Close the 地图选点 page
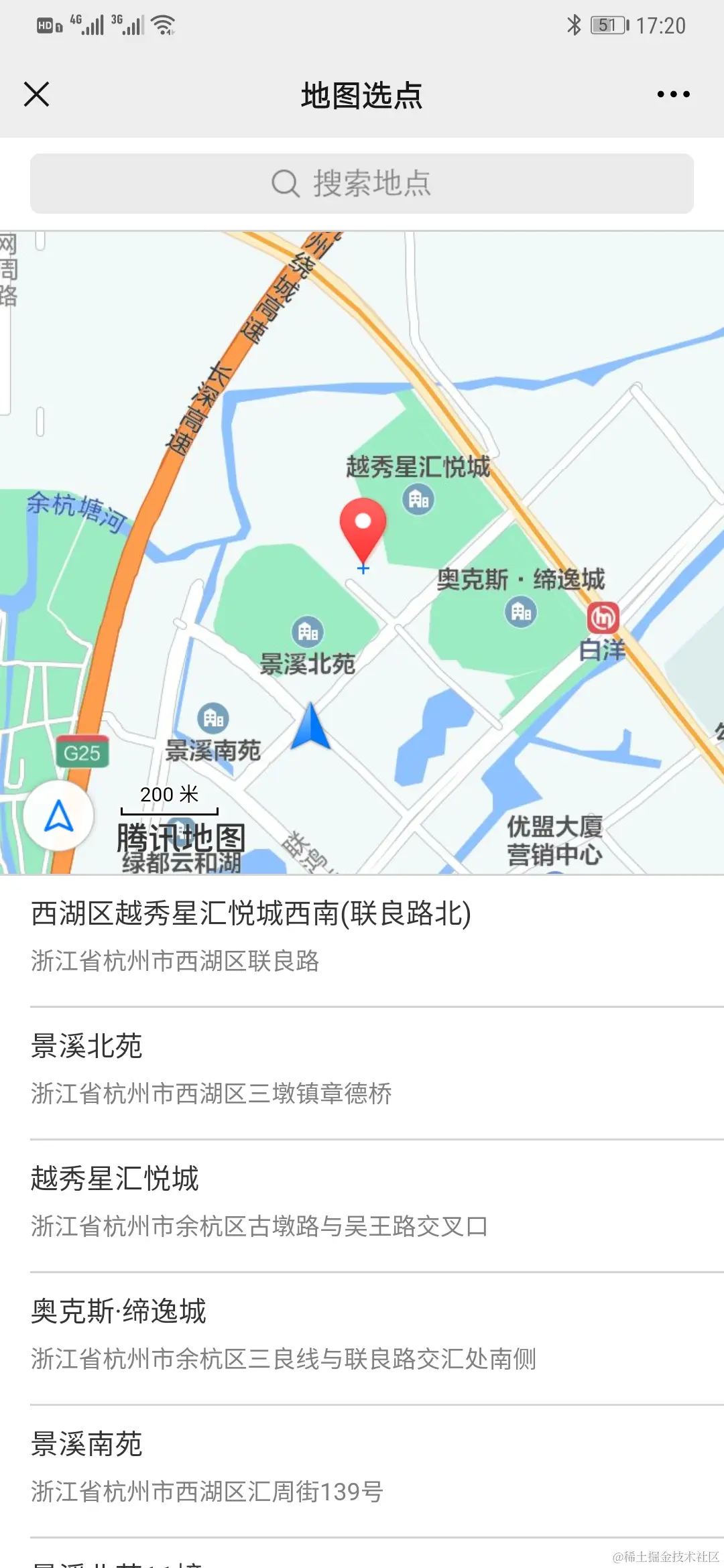724x1568 pixels. (x=37, y=94)
